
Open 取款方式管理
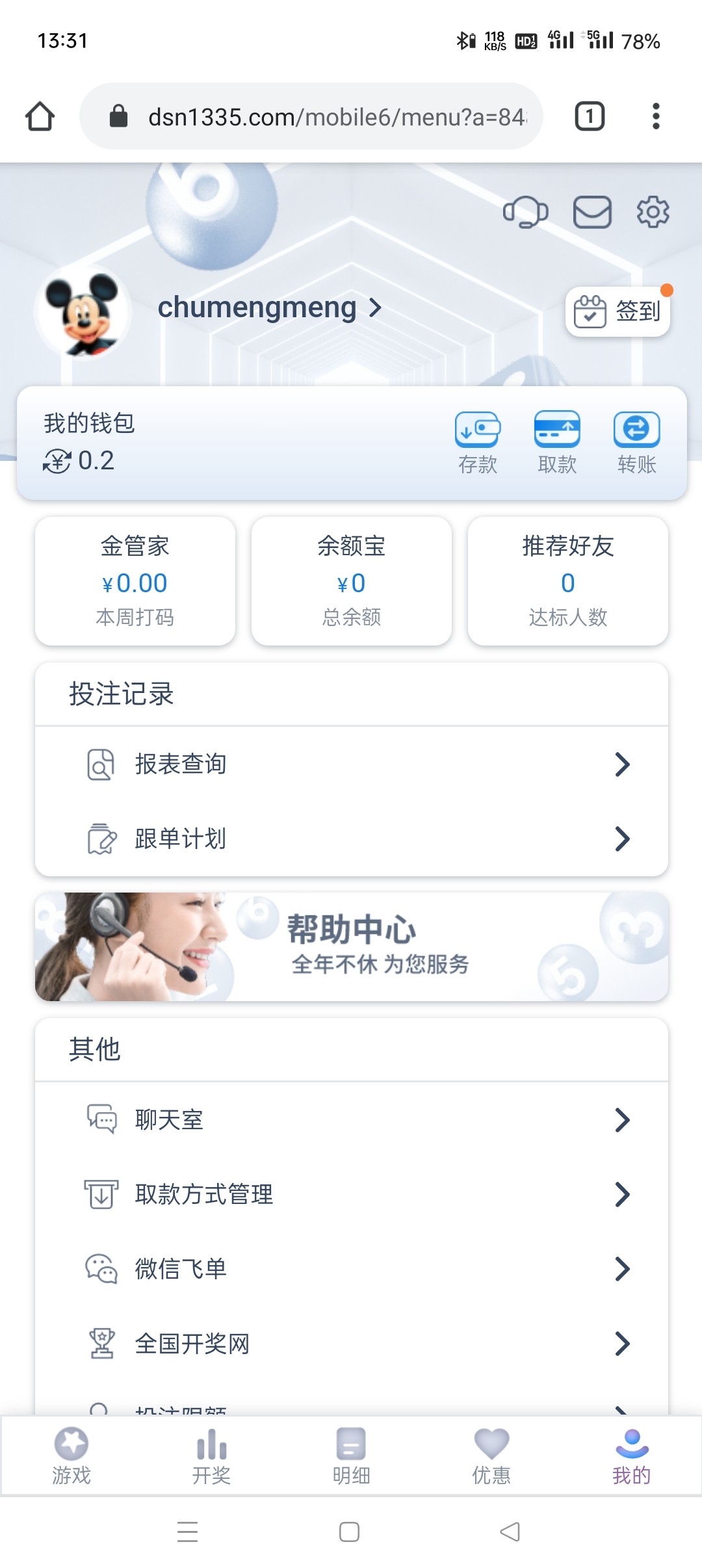(352, 1194)
